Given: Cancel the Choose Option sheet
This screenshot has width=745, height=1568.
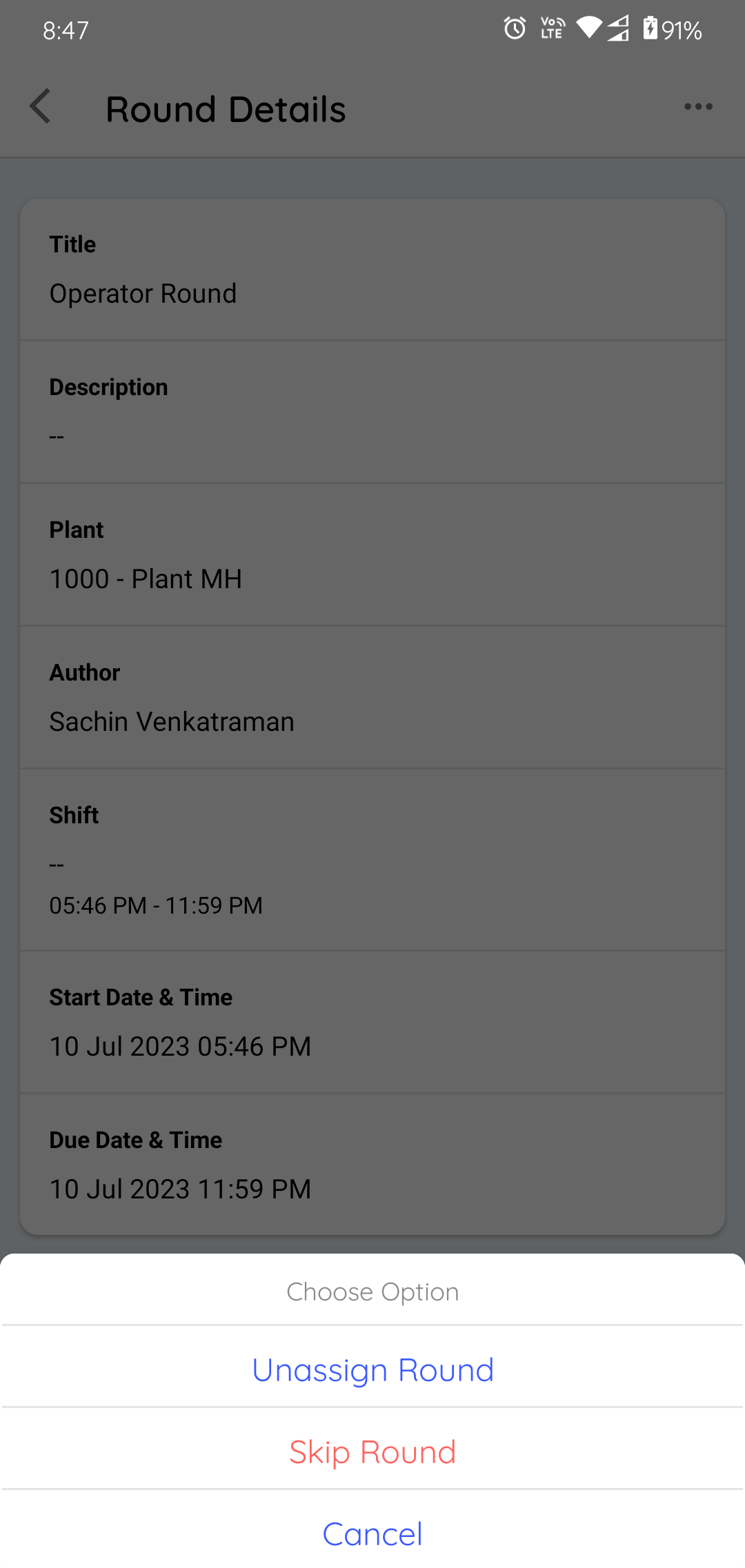Looking at the screenshot, I should pos(372,1534).
